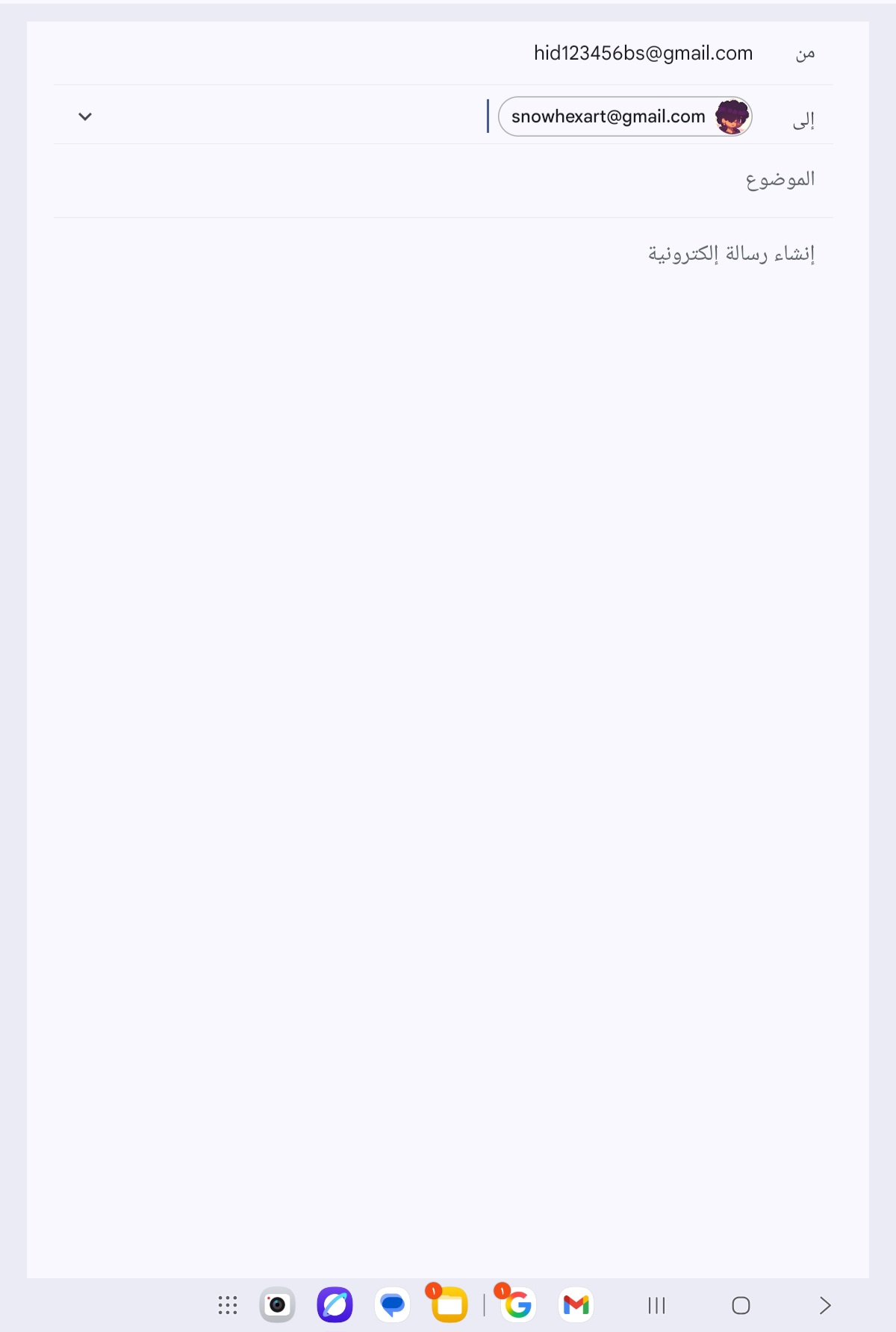Open the Messages app in the taskbar

[x=392, y=1304]
